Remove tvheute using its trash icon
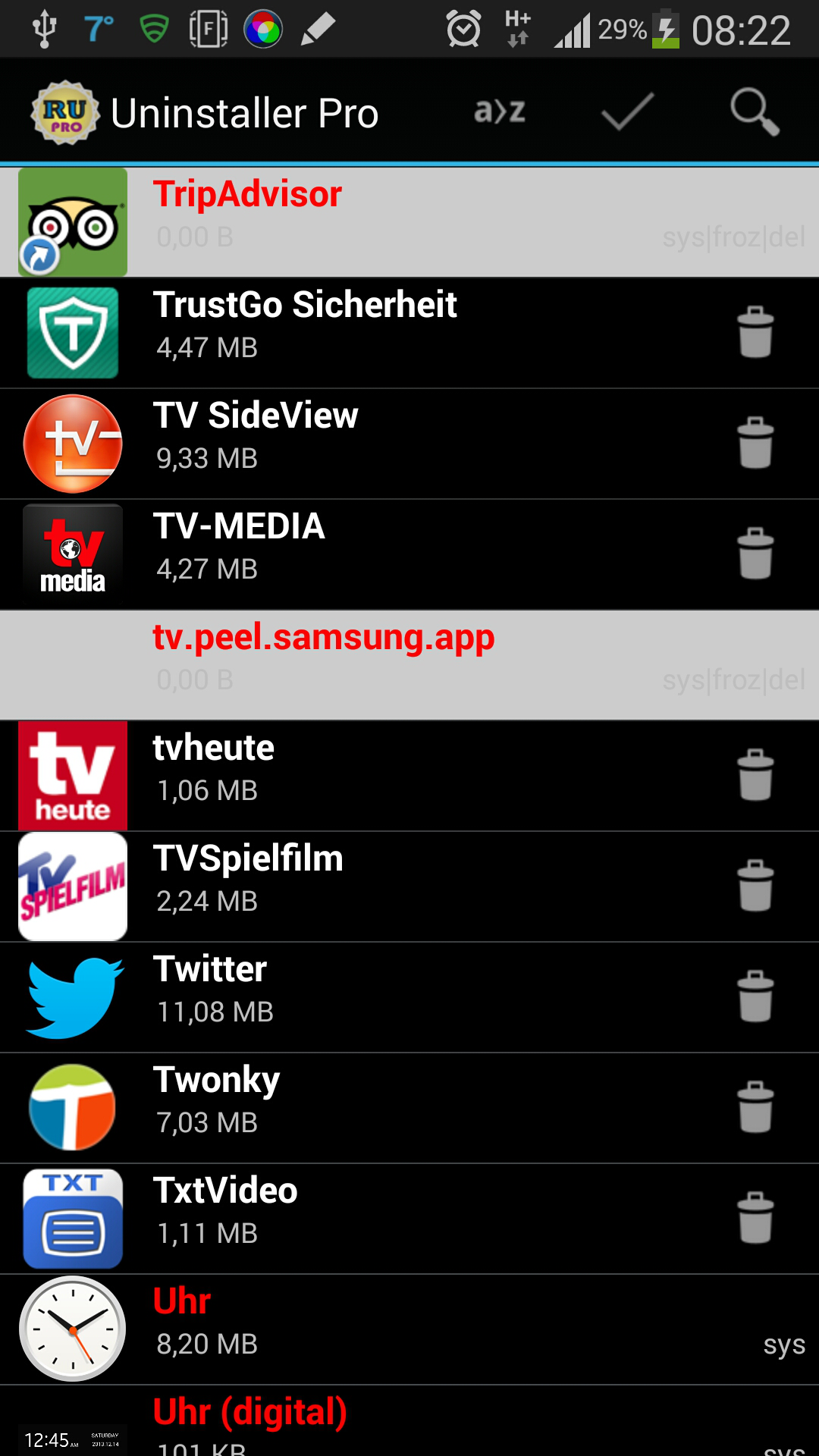This screenshot has width=819, height=1456. [x=755, y=775]
